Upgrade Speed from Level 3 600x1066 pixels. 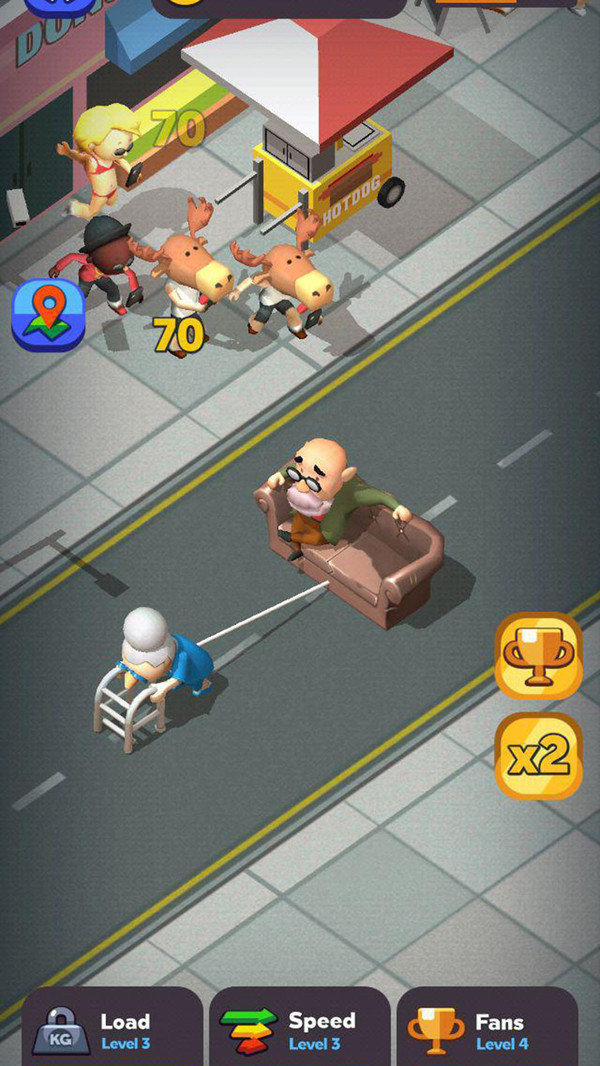(x=300, y=1029)
